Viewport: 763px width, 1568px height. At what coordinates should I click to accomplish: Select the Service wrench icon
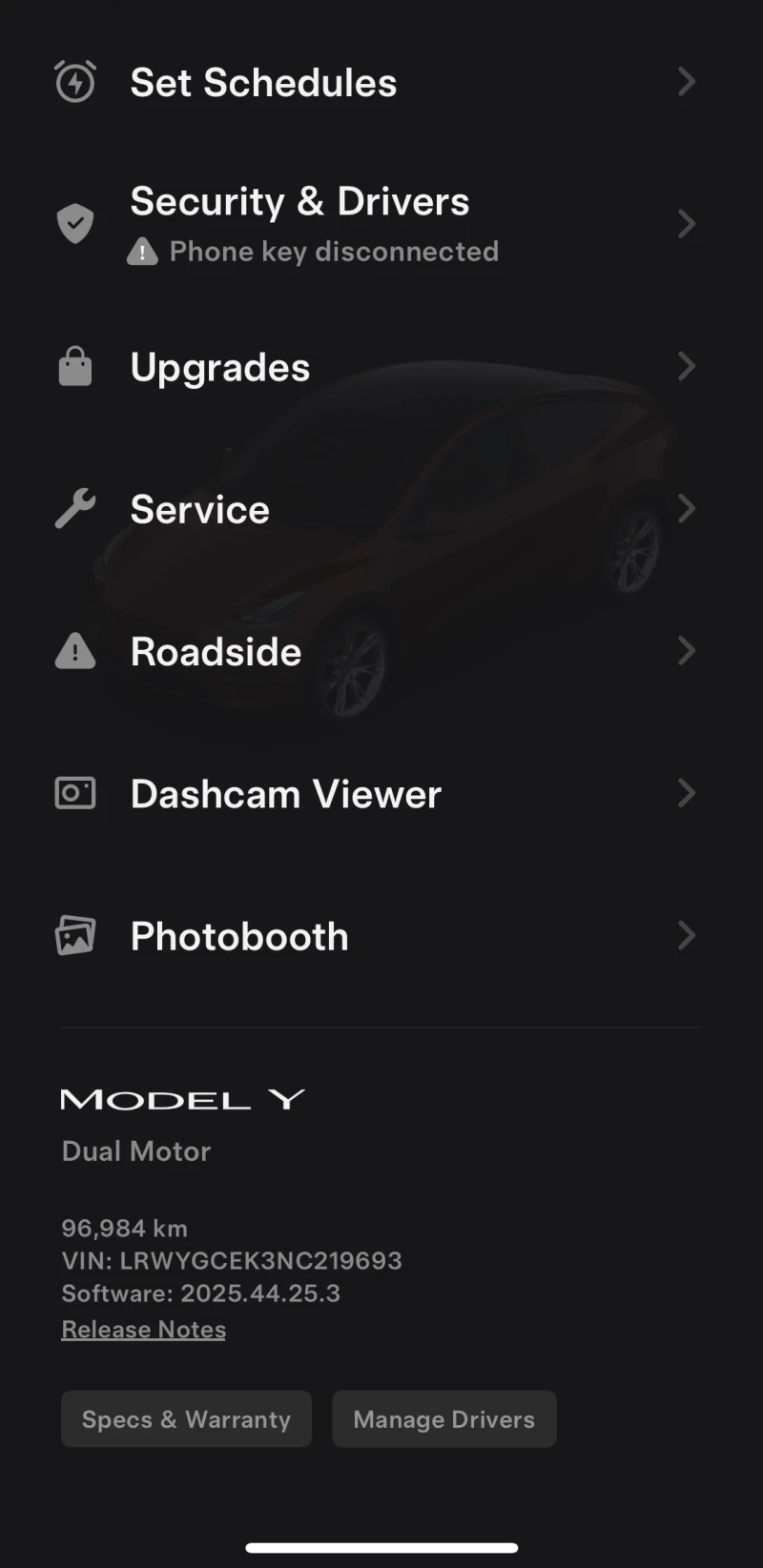75,508
